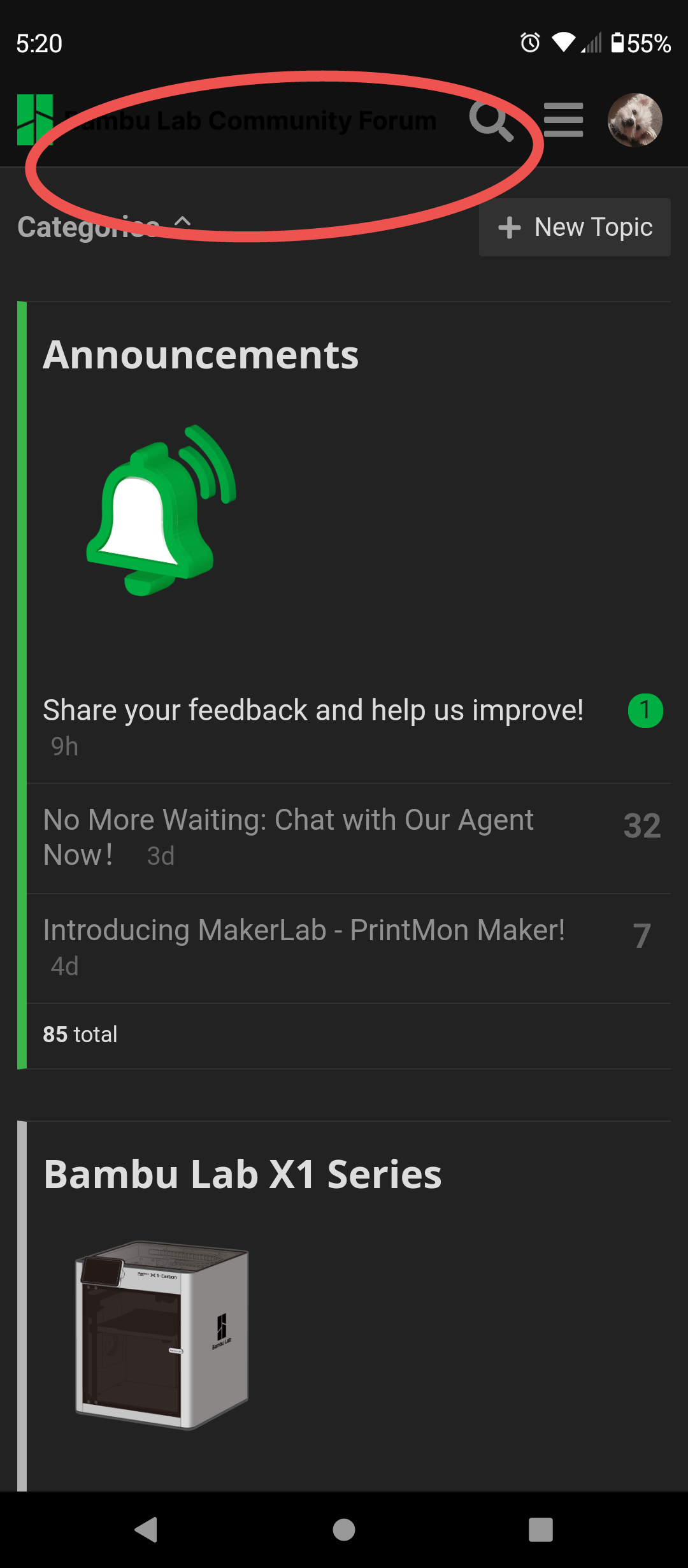Open your profile avatar menu
This screenshot has height=1568, width=688.
(x=634, y=120)
